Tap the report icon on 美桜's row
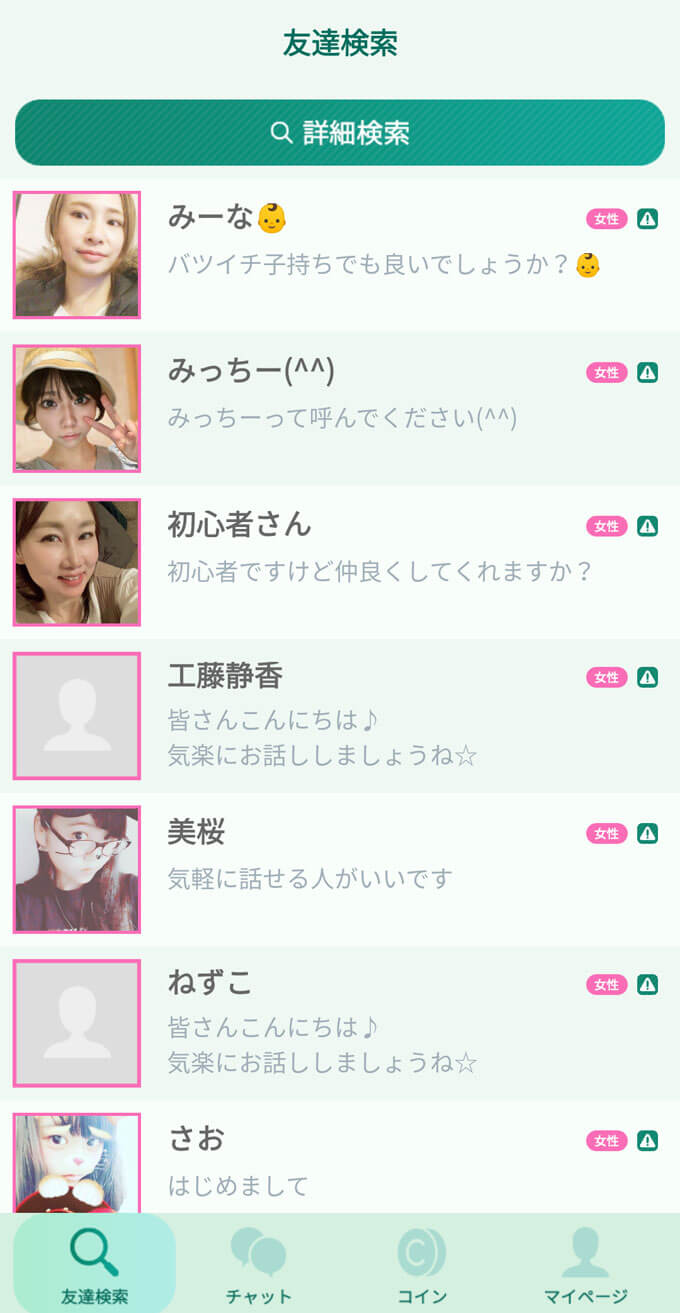This screenshot has height=1313, width=680. [x=647, y=833]
